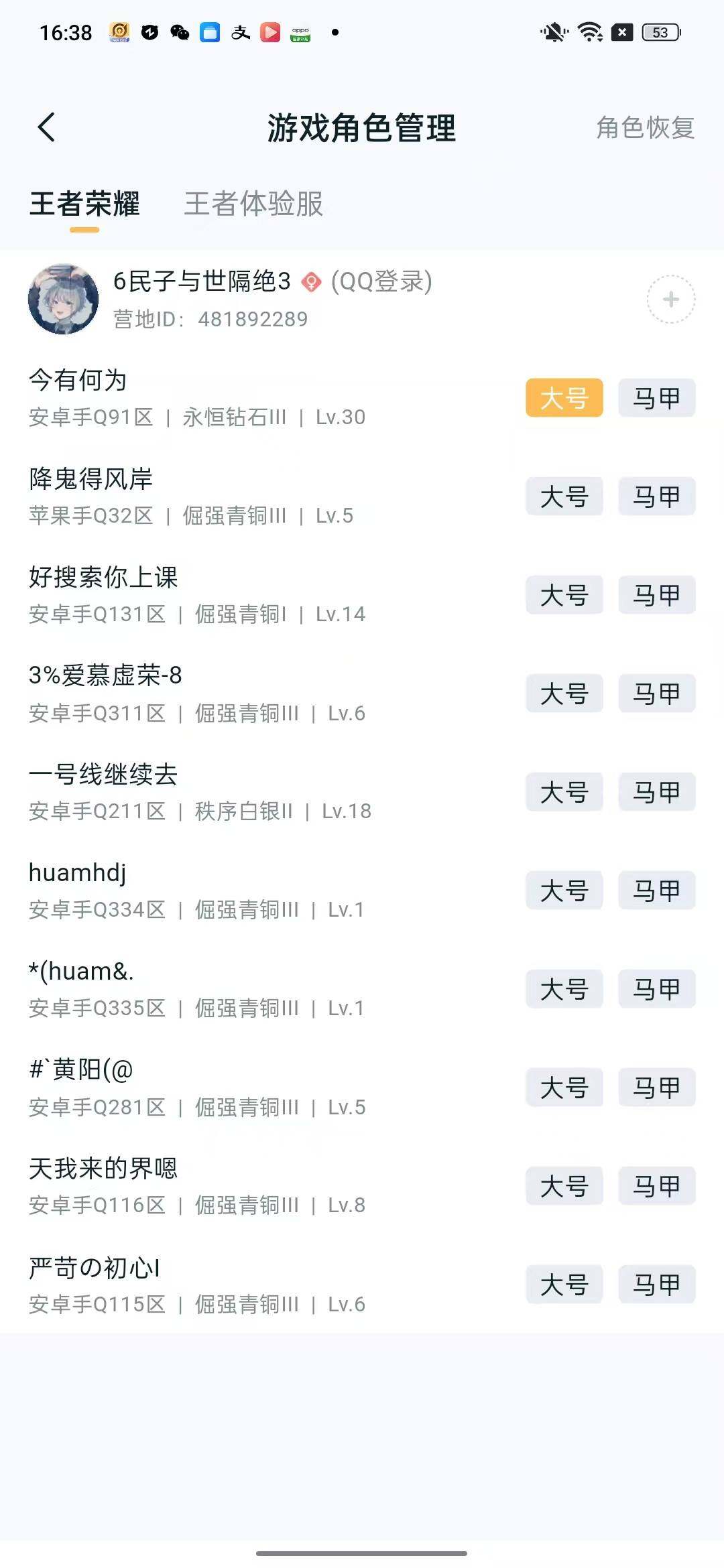The image size is (724, 1568).
Task: Set huamhdj as 大号
Action: coord(564,891)
